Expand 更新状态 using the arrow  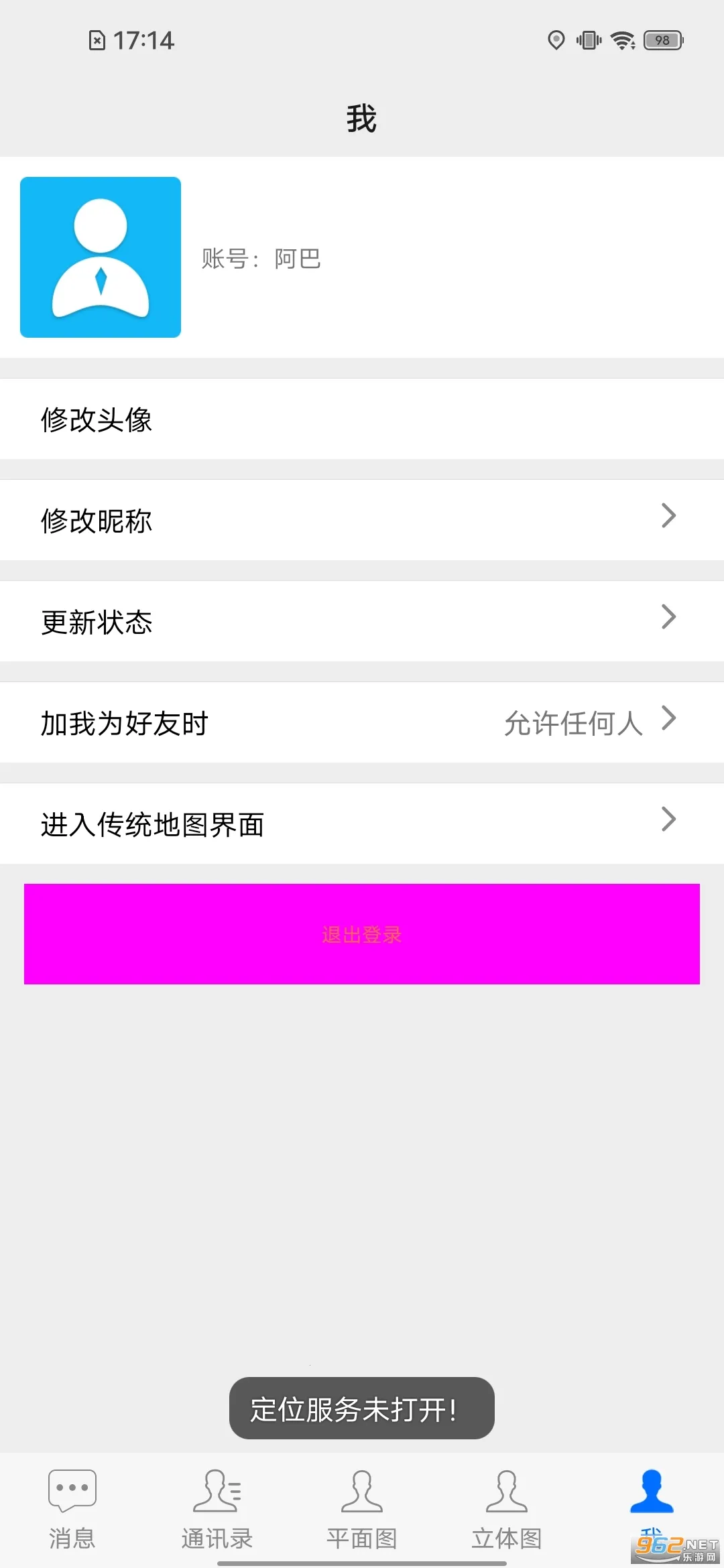click(x=668, y=617)
